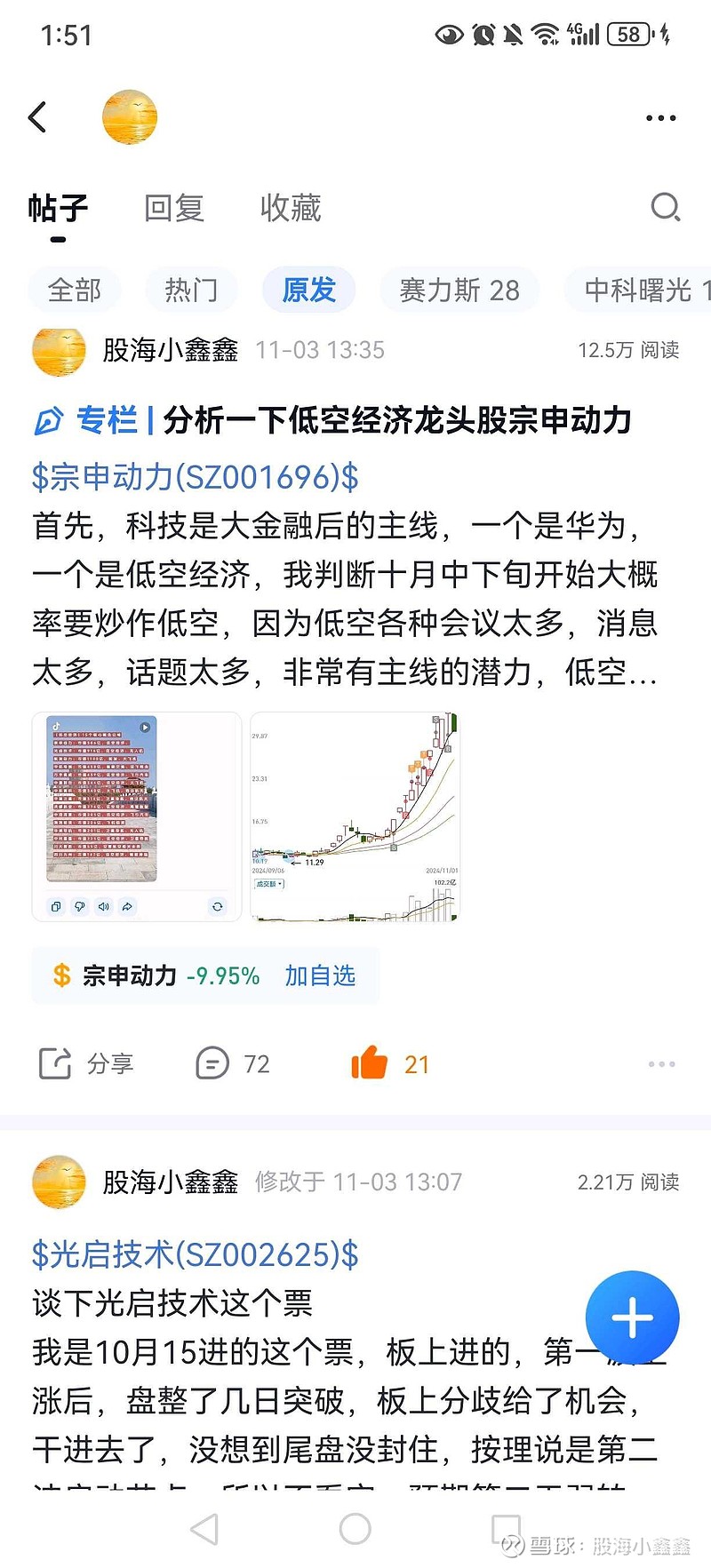Filter posts by 赛力斯 28 chip
Screen dimensions: 711x1568
pos(459,290)
